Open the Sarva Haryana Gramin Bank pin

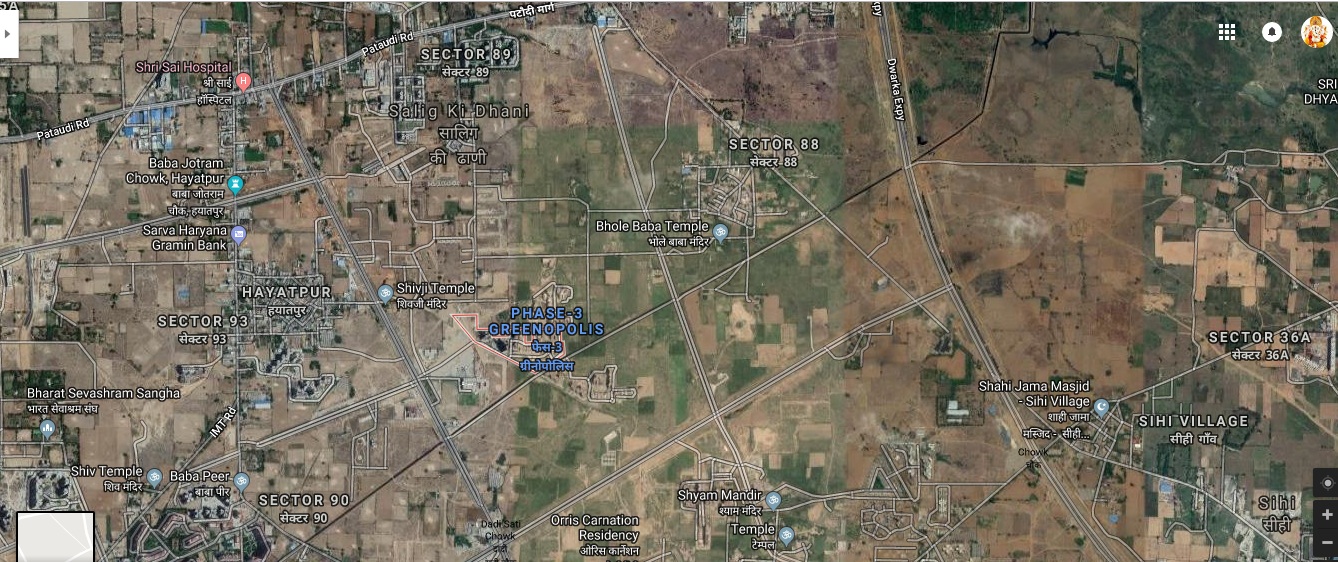click(238, 236)
